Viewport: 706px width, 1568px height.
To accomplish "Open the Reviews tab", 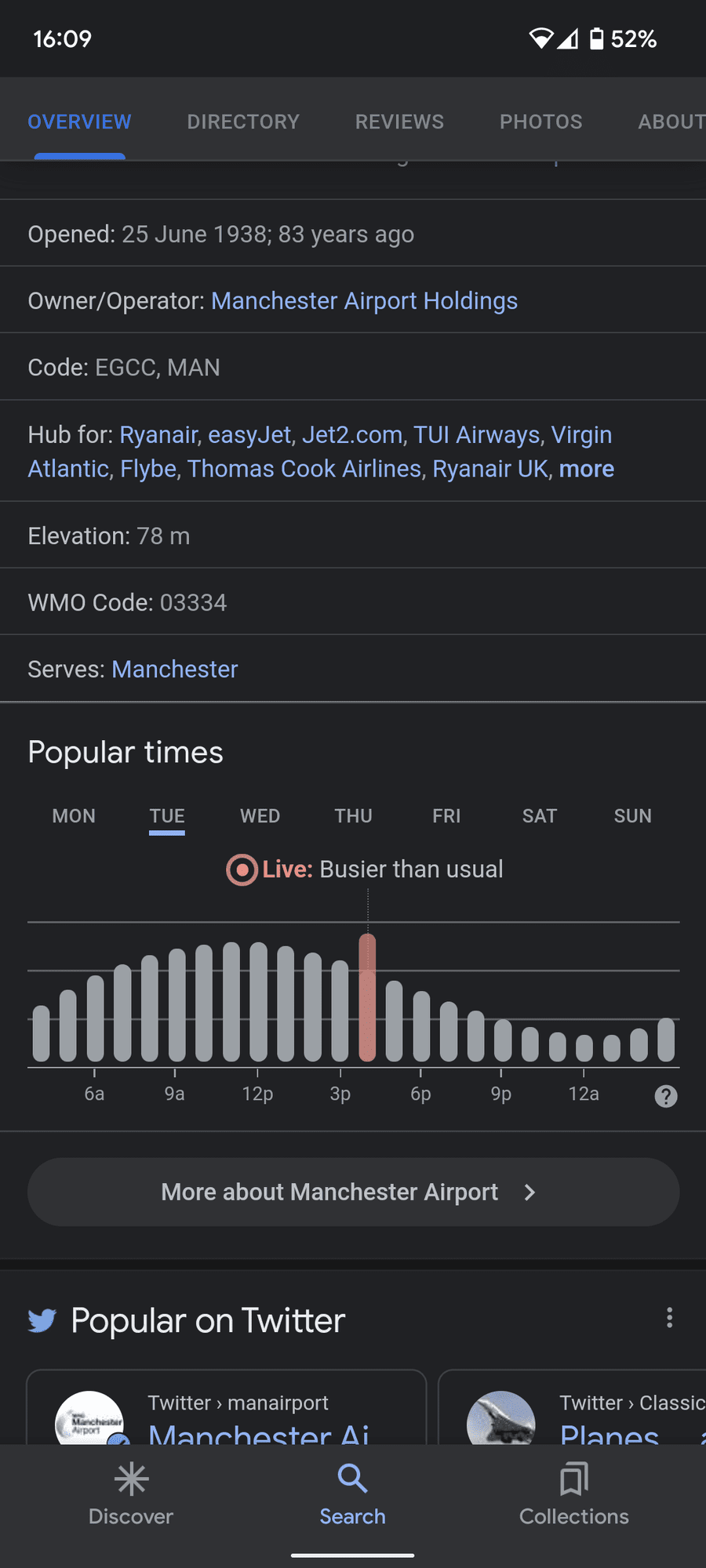I will [399, 122].
